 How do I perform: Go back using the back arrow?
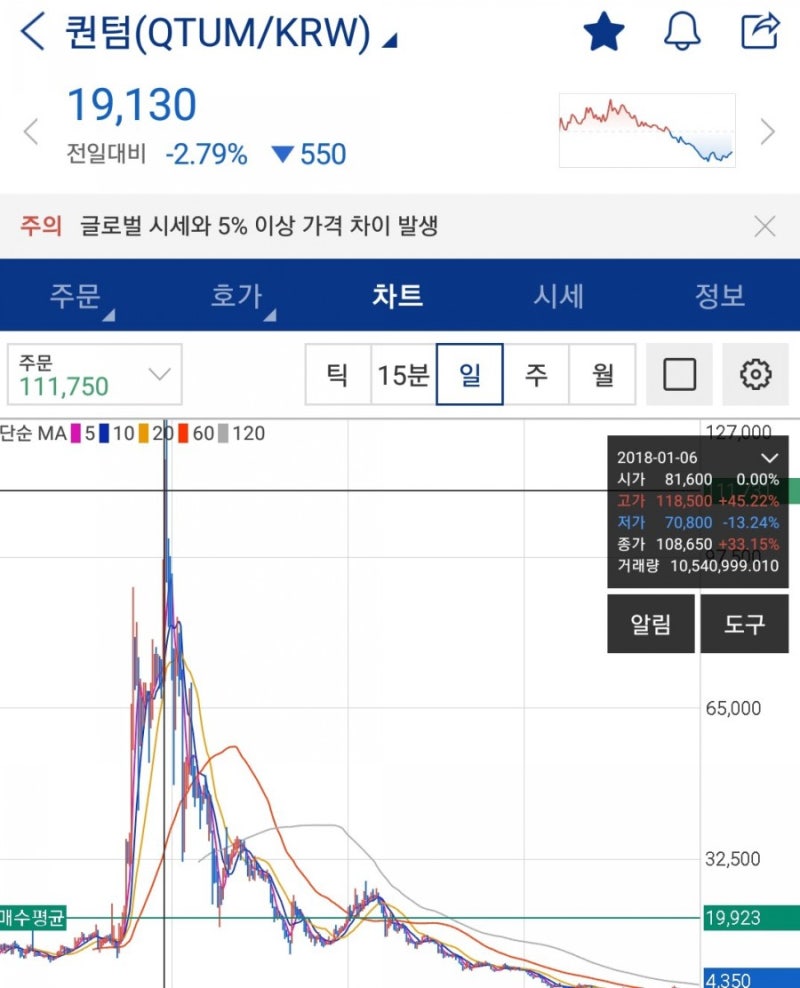click(29, 31)
